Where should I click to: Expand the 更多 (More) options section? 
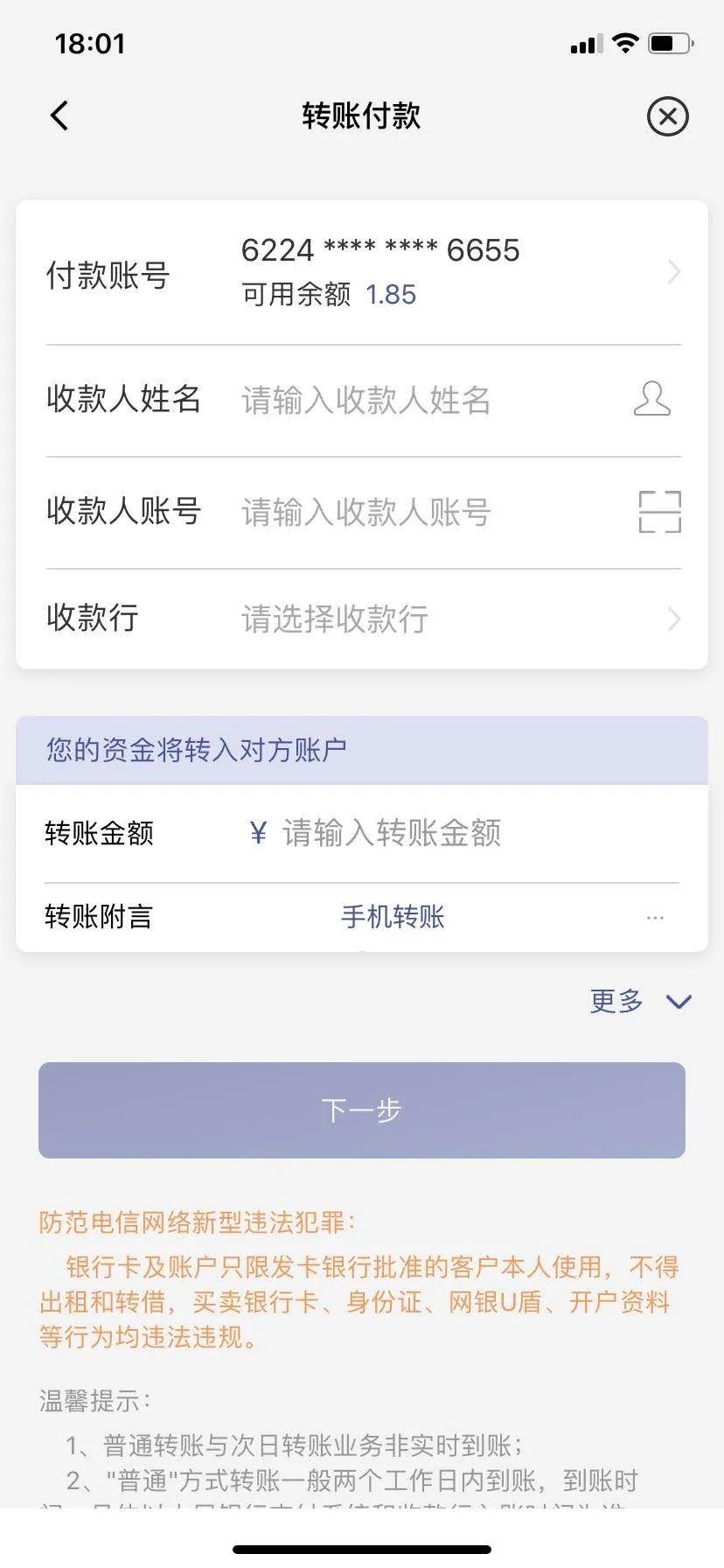(616, 1002)
